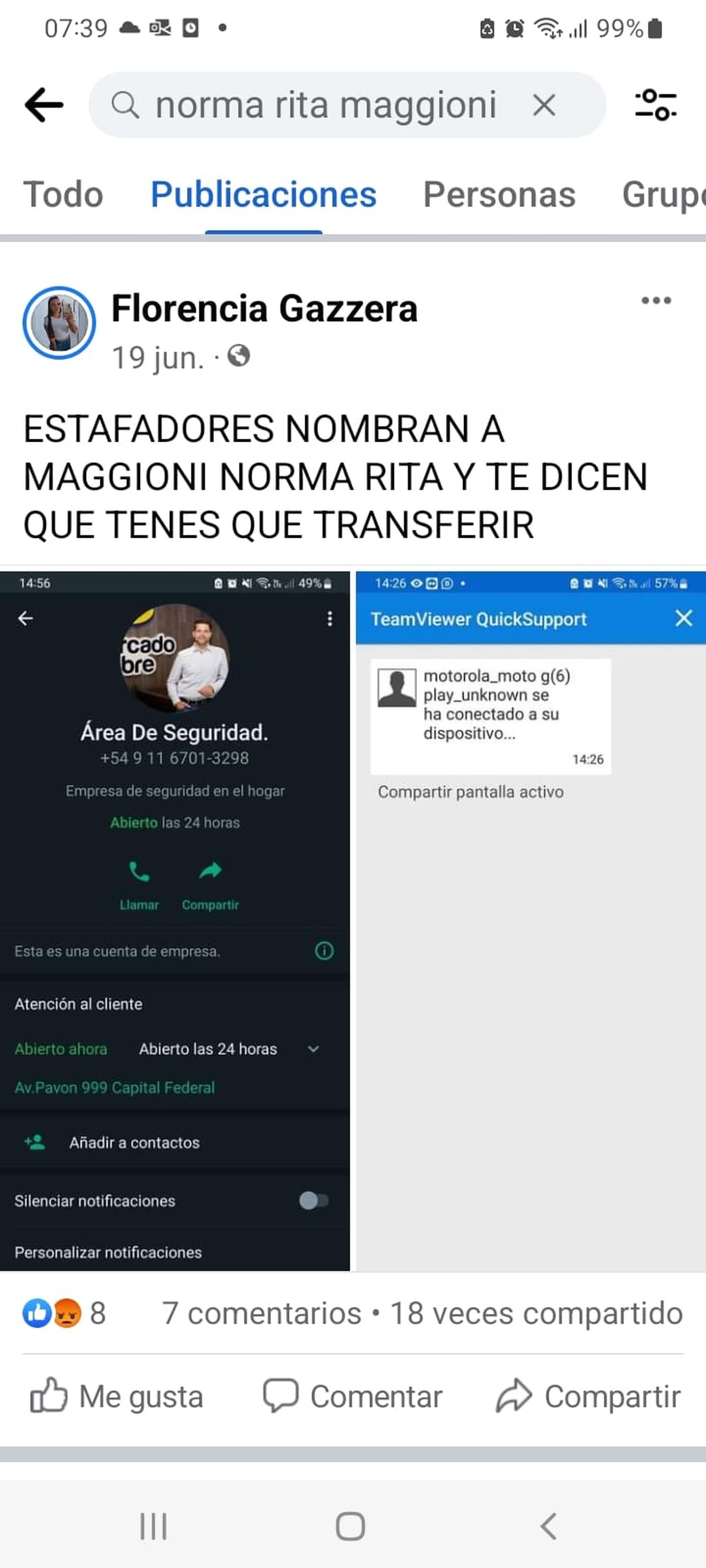Screen dimensions: 706x1568
Task: View the 7 comentarios on the post
Action: pyautogui.click(x=262, y=1313)
